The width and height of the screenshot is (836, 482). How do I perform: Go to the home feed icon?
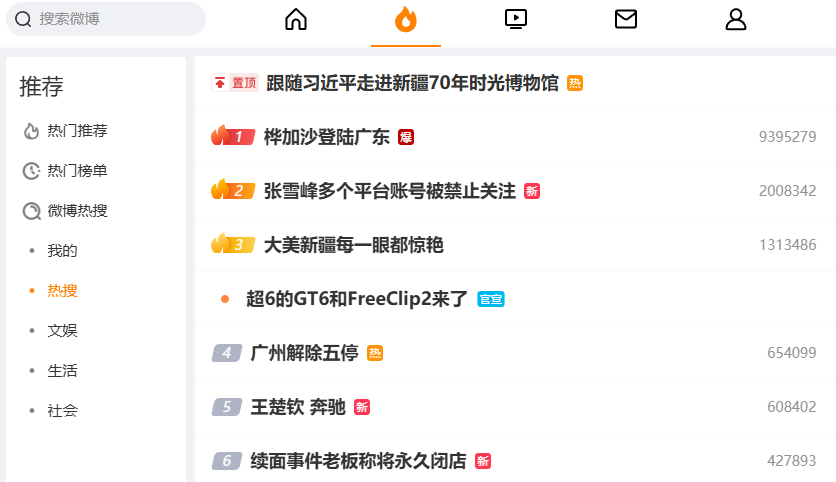click(296, 19)
